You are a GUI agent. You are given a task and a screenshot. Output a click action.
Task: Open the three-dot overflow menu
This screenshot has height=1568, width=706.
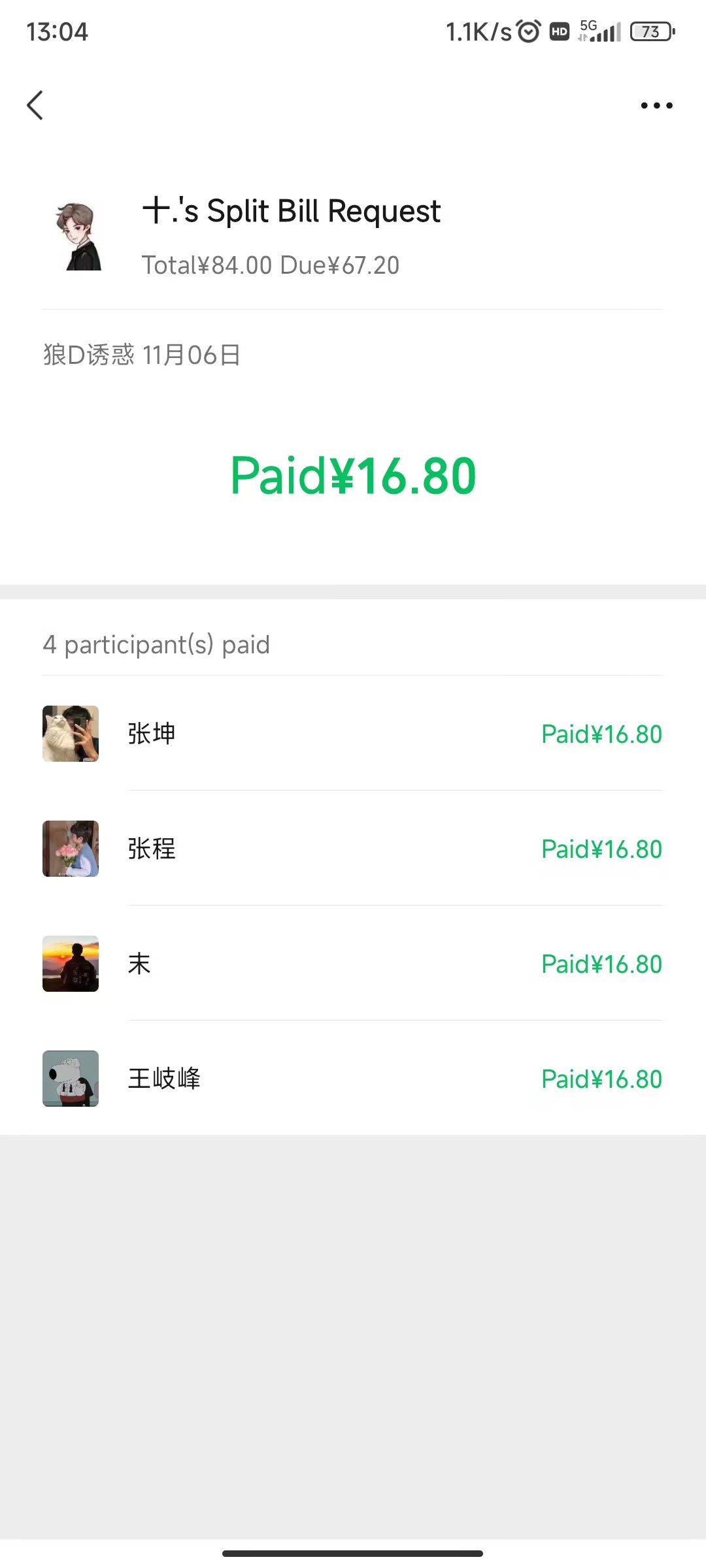point(656,105)
